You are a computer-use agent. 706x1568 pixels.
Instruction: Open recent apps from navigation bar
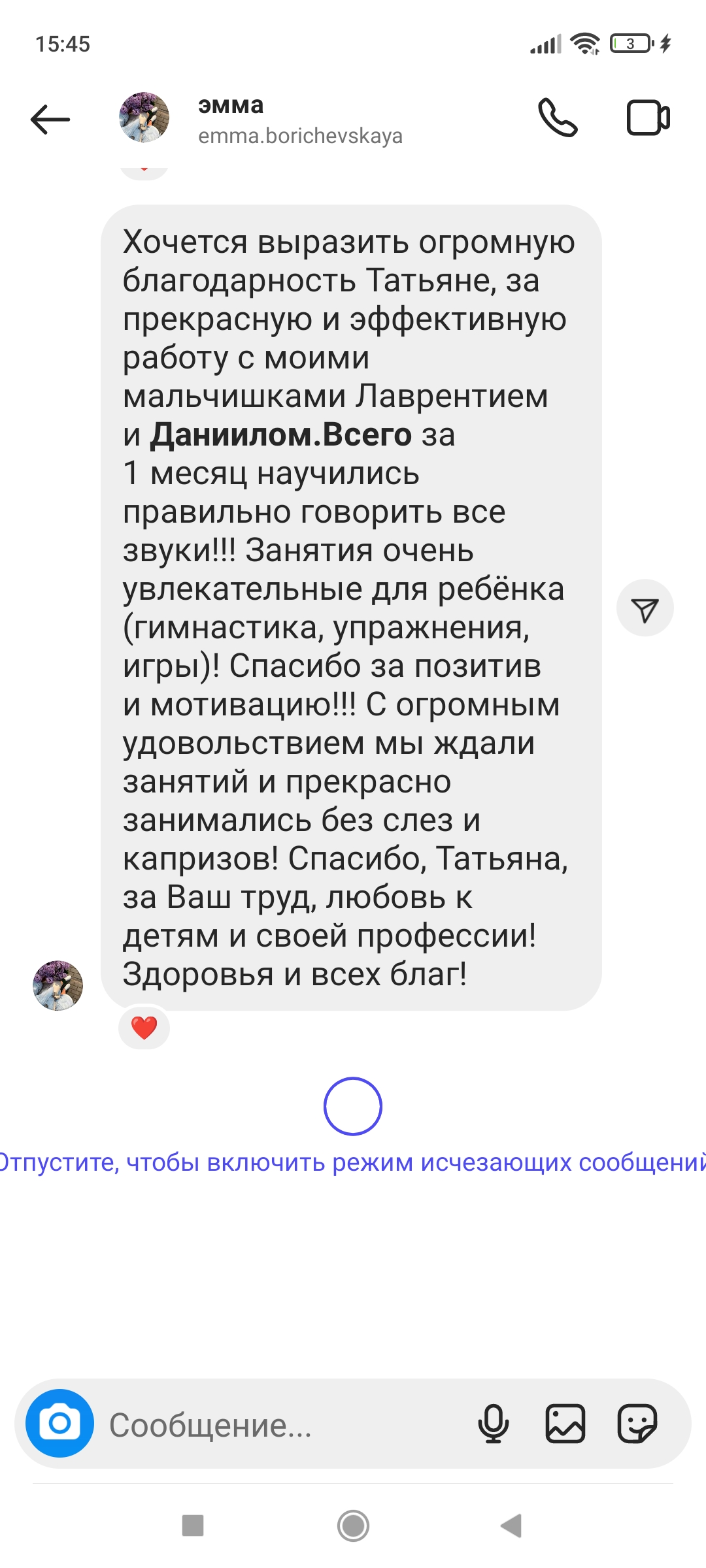(x=193, y=1526)
